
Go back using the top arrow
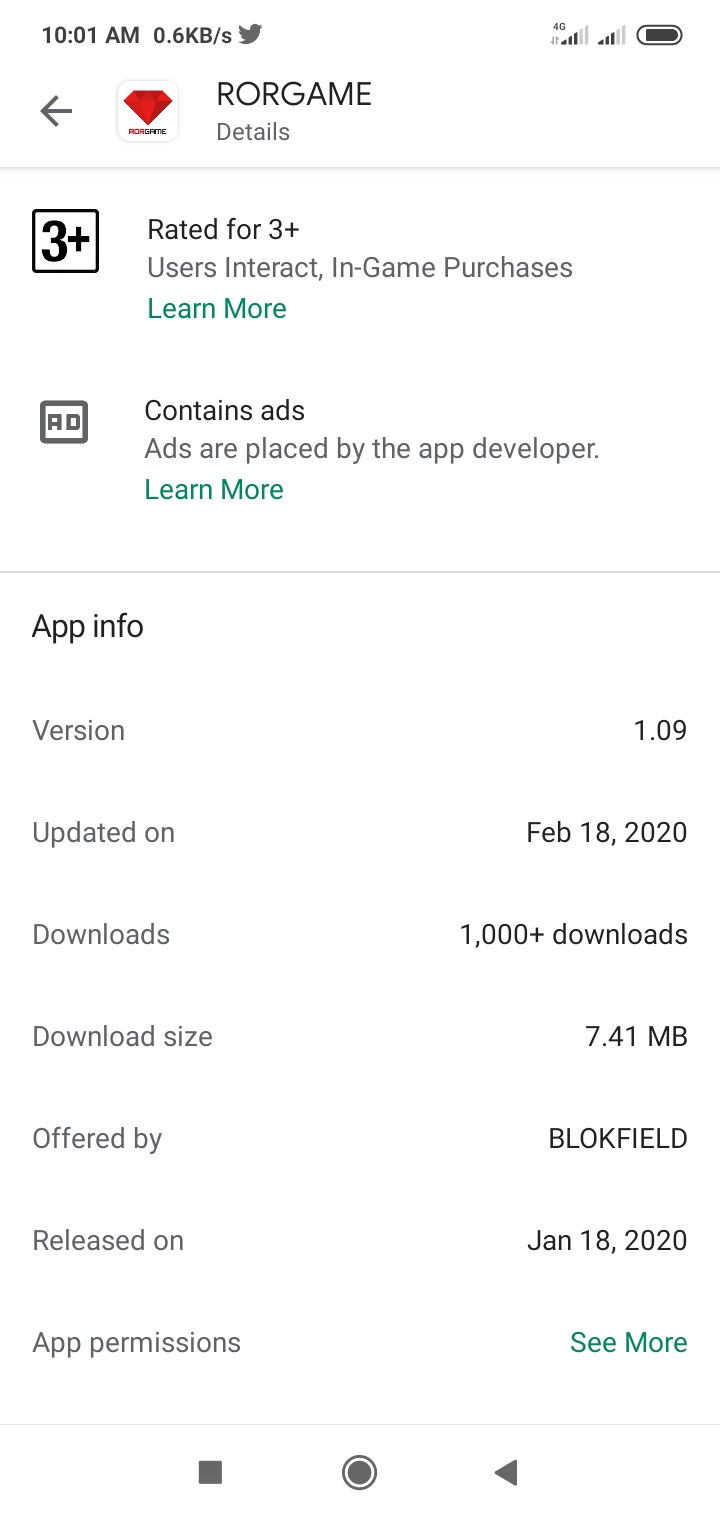click(x=56, y=111)
